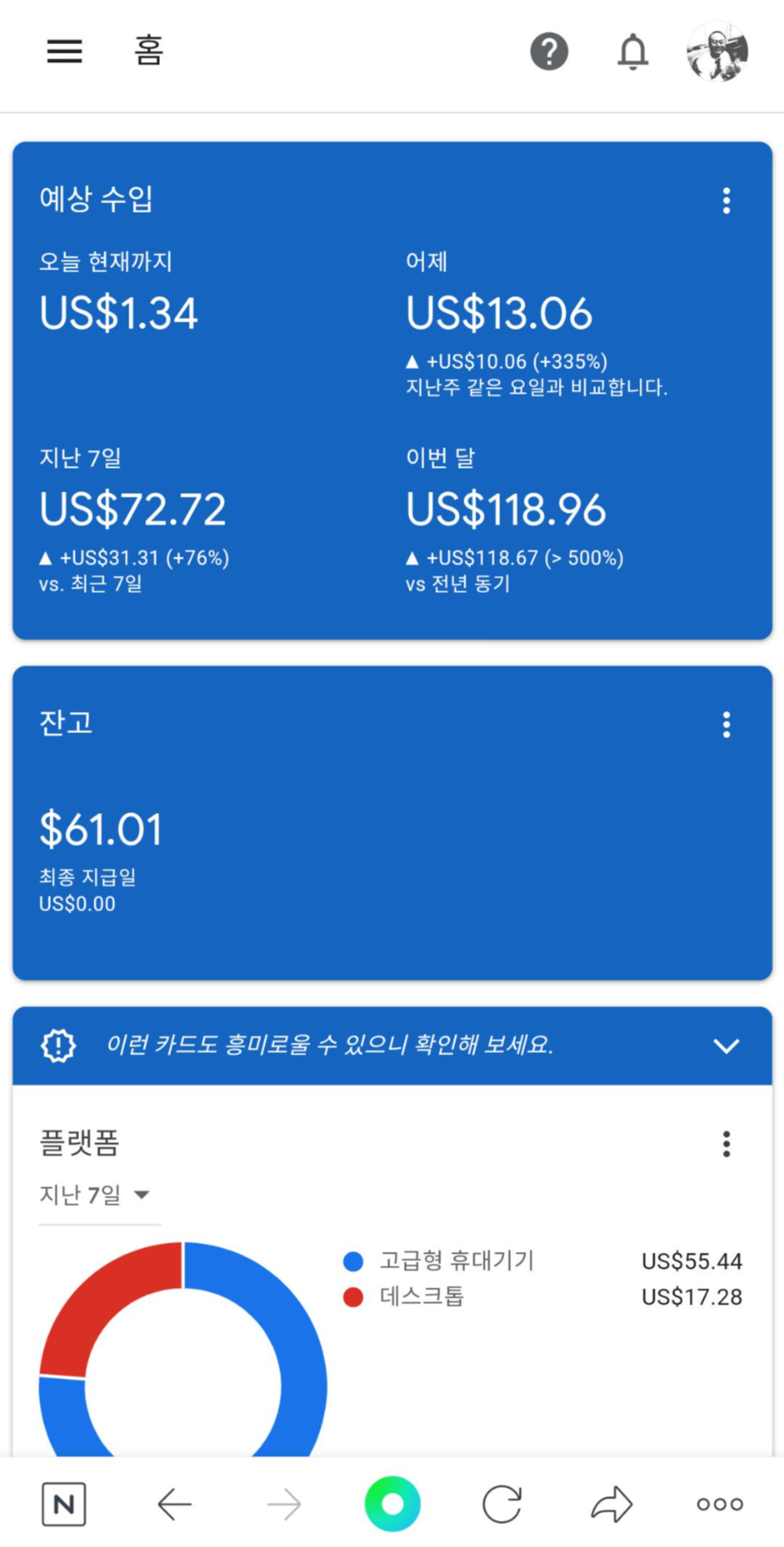This screenshot has width=784, height=1547.
Task: Tap the profile avatar photo
Action: click(718, 52)
